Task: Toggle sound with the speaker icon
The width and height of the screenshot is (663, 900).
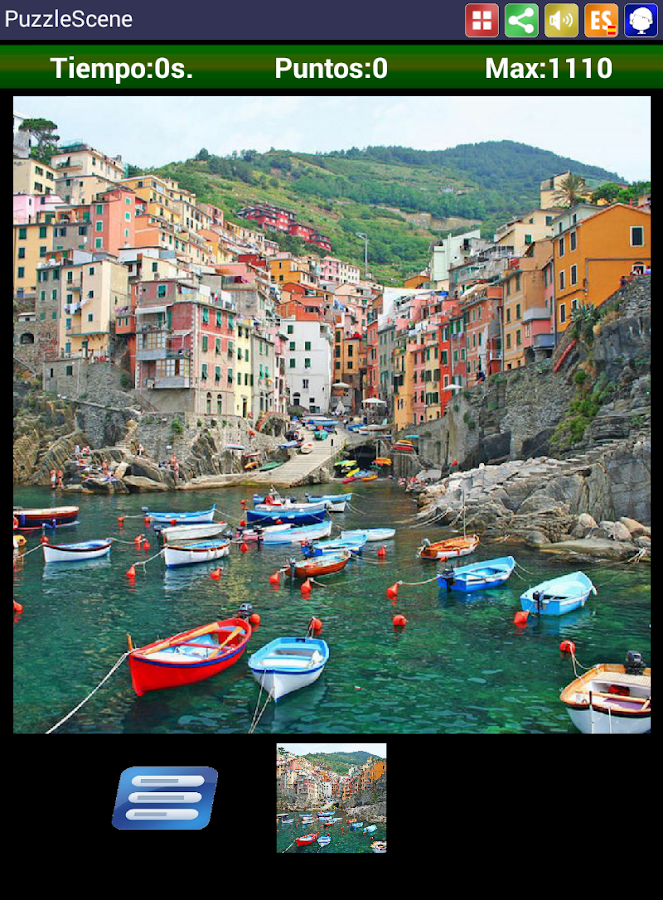Action: pos(561,20)
